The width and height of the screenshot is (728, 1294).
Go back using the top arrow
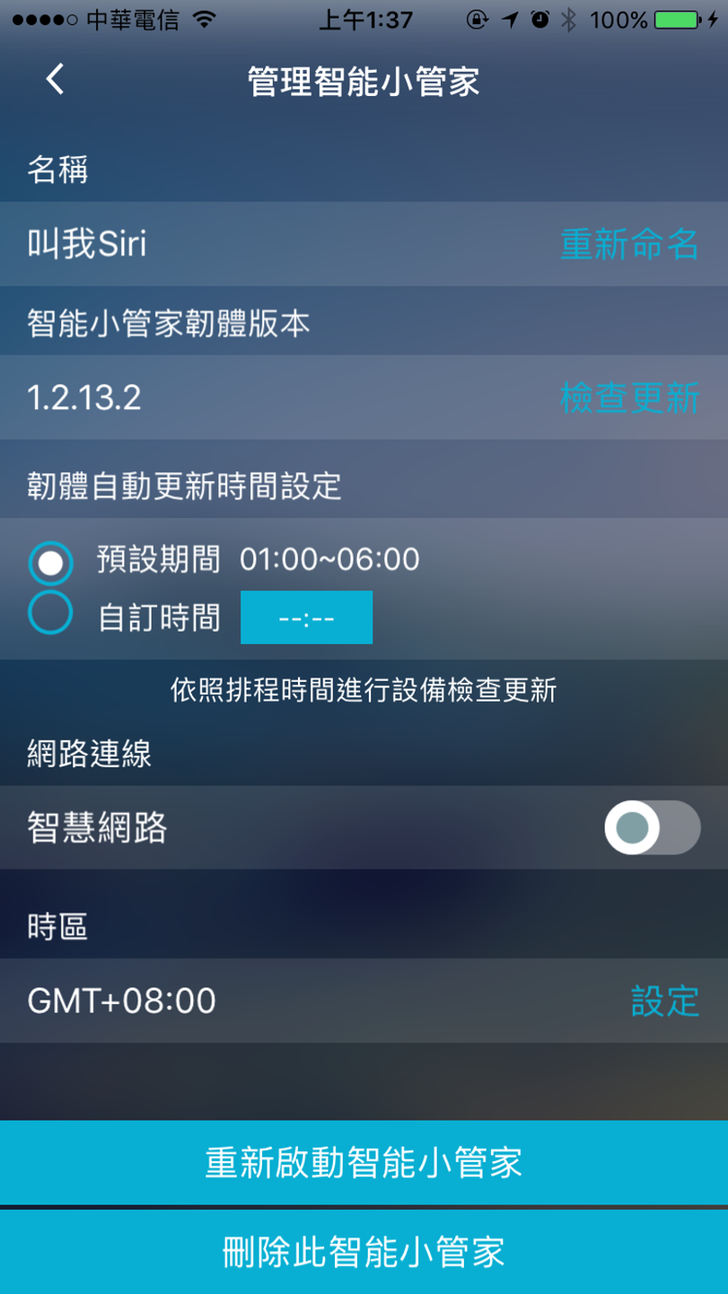(x=55, y=80)
